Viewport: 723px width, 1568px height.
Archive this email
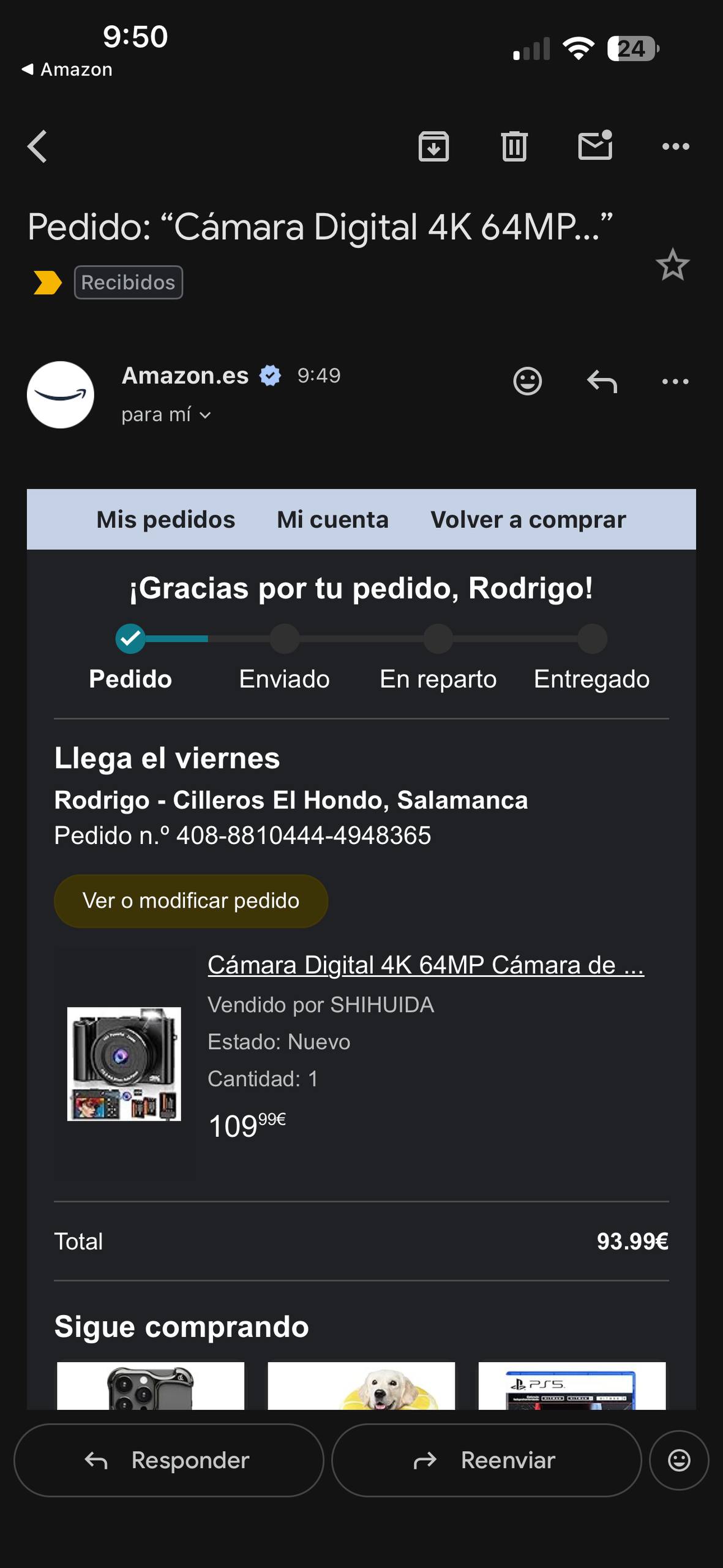(x=433, y=146)
